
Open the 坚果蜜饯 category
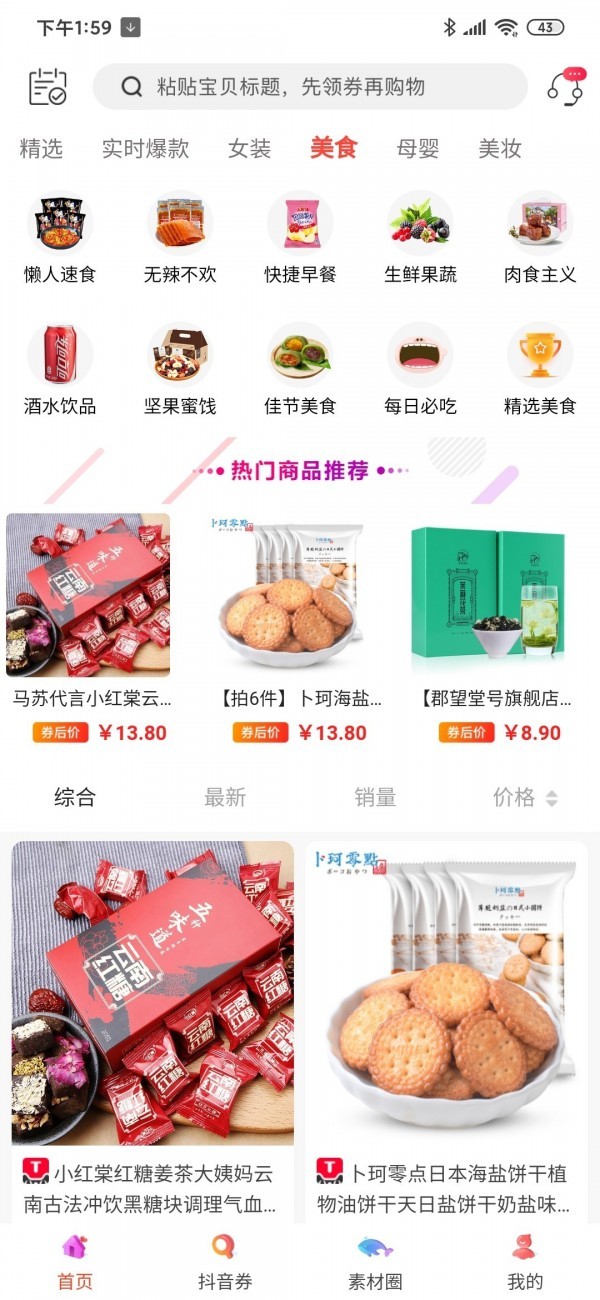coord(180,370)
